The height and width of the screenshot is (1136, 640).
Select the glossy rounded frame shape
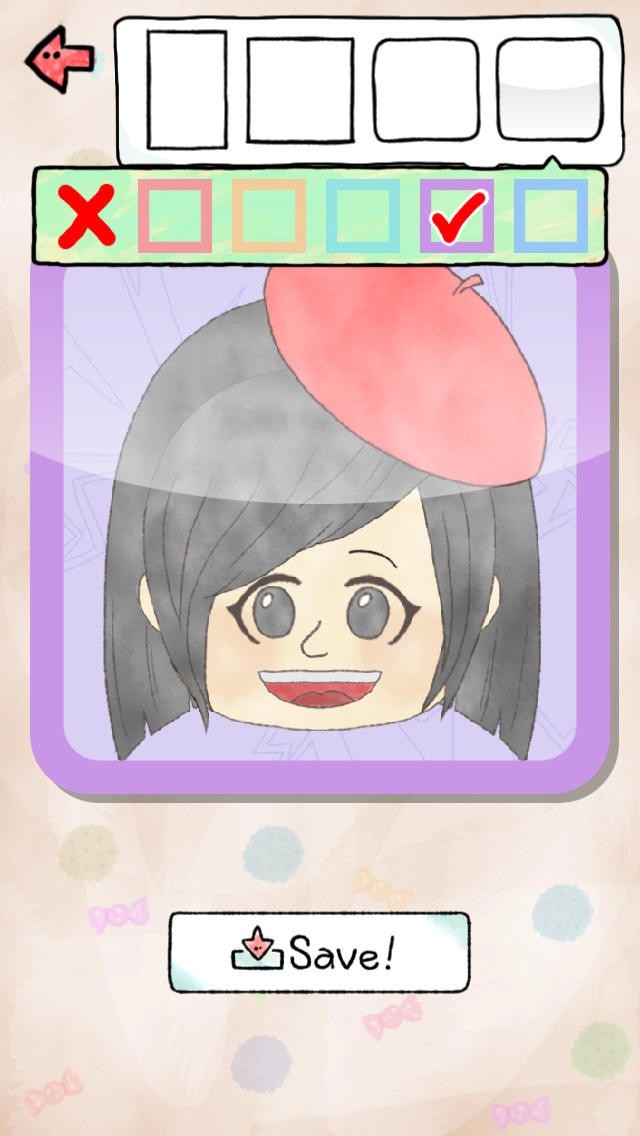pyautogui.click(x=550, y=90)
